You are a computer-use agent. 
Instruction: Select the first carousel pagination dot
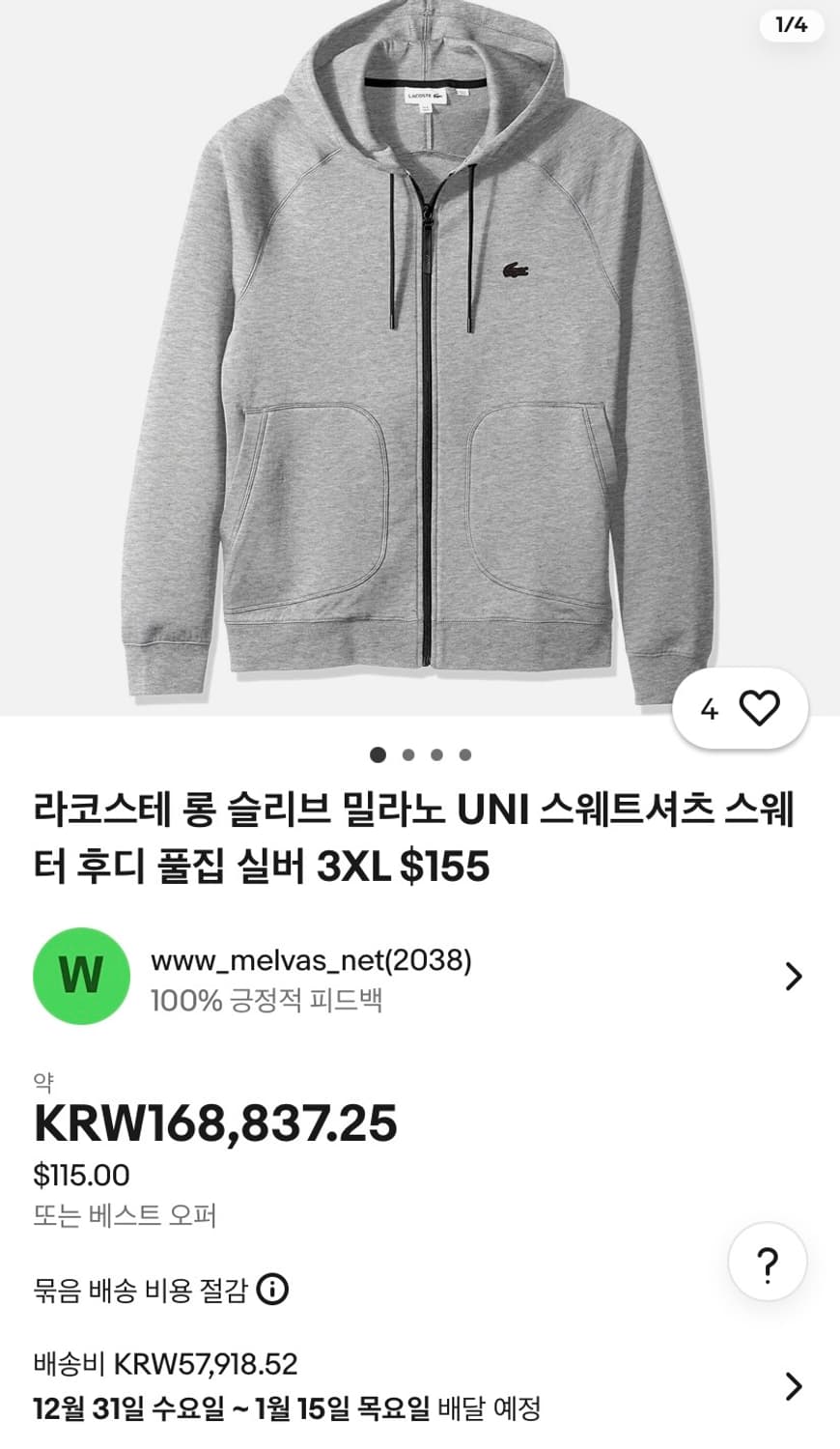[x=378, y=755]
